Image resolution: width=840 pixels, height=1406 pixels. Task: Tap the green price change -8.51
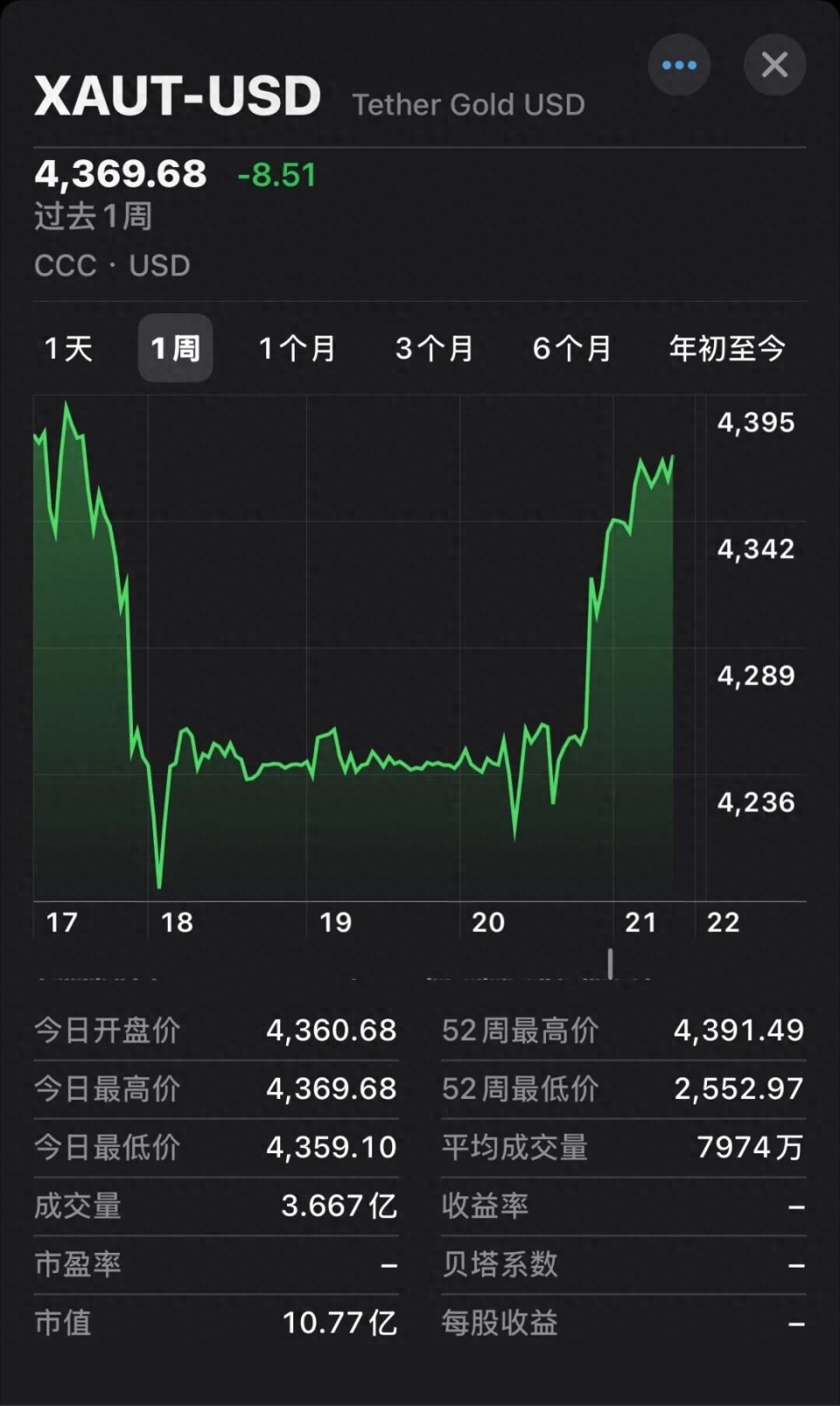pyautogui.click(x=276, y=176)
